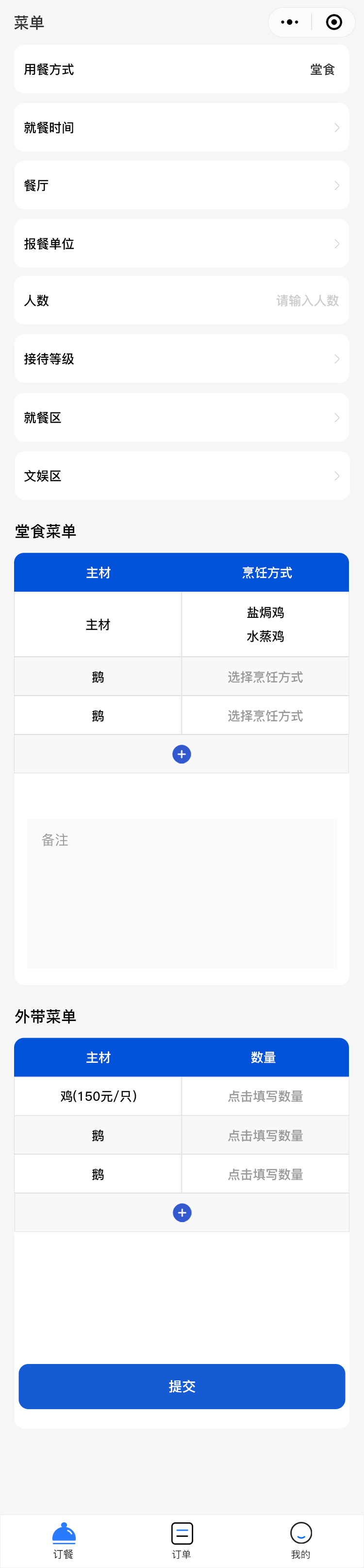Select 就餐时间 dining time

181,128
